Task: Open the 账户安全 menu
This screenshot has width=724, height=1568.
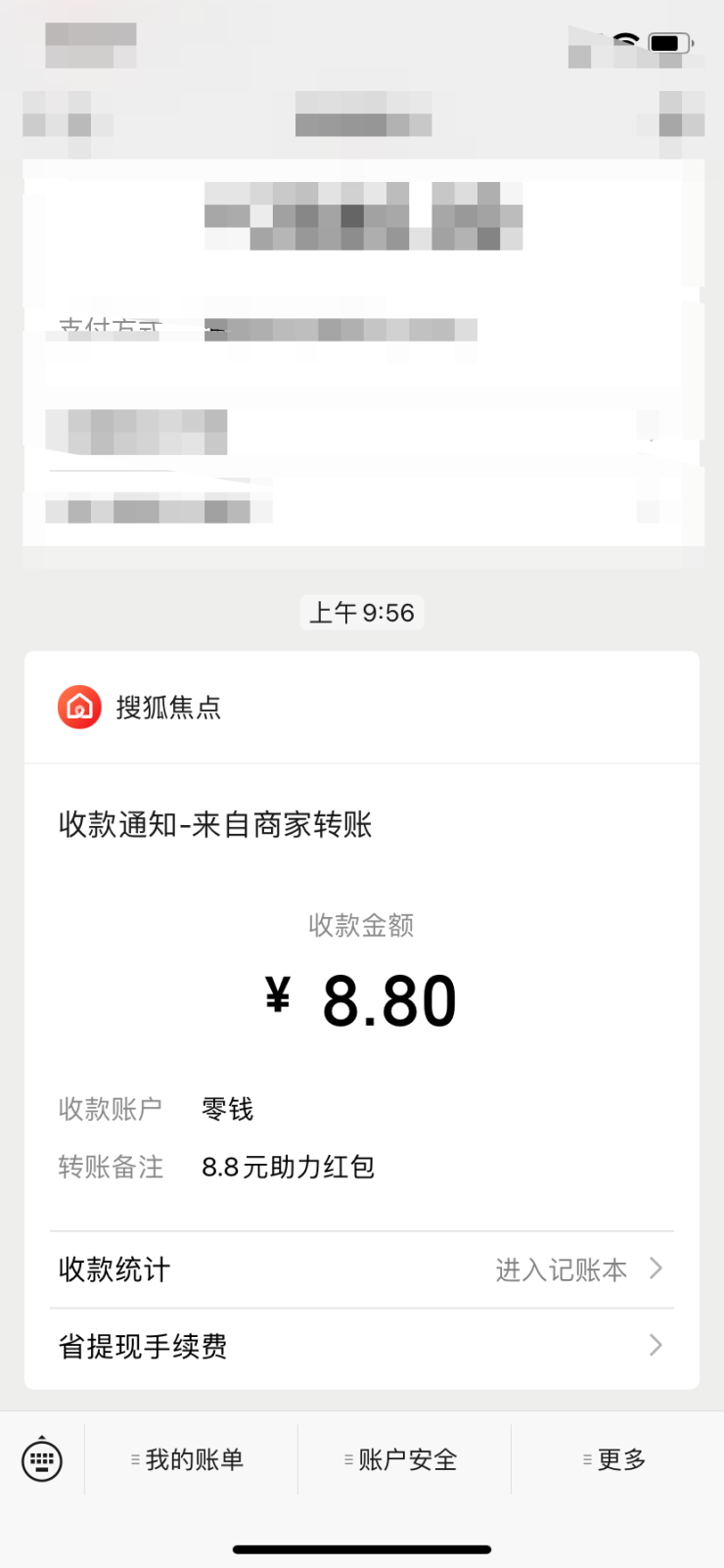Action: (x=403, y=1459)
